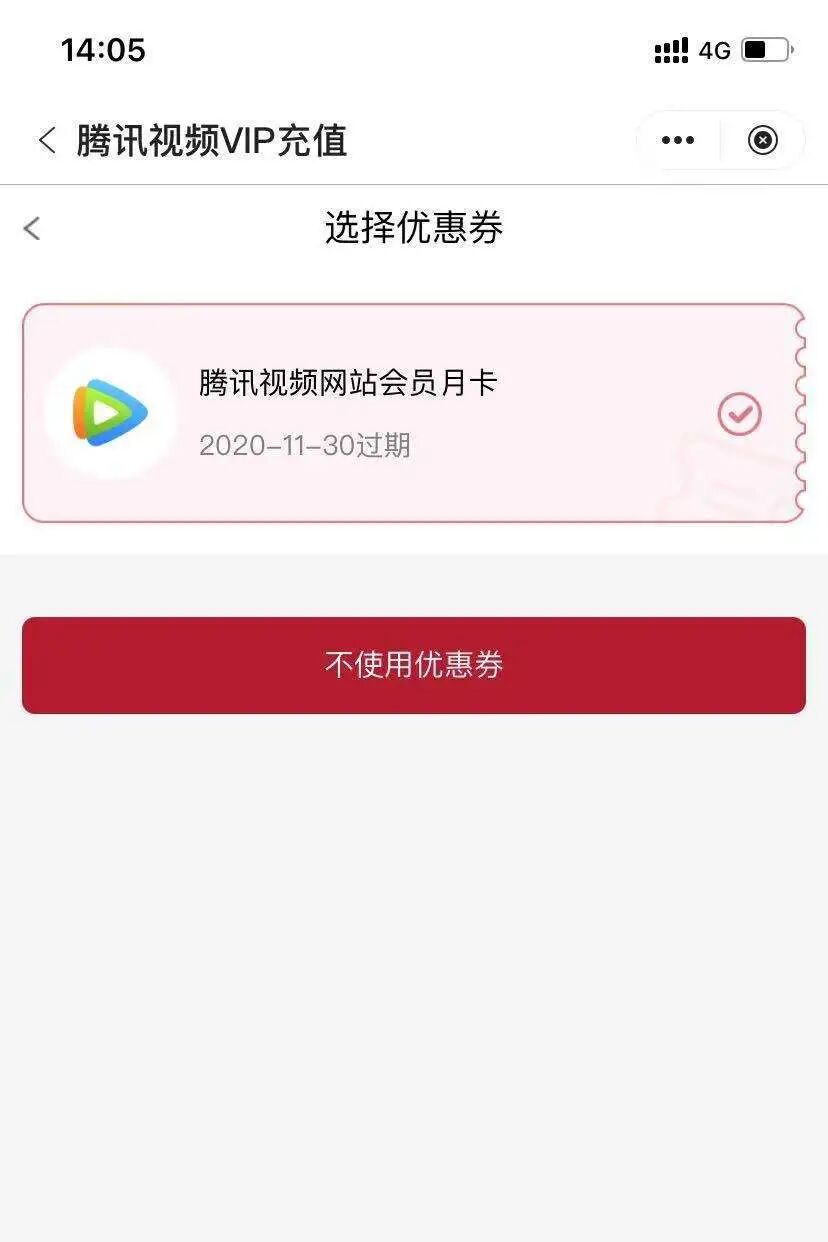Tap the back arrow beside 选择优惠券
Viewport: 828px width, 1242px height.
pyautogui.click(x=32, y=228)
